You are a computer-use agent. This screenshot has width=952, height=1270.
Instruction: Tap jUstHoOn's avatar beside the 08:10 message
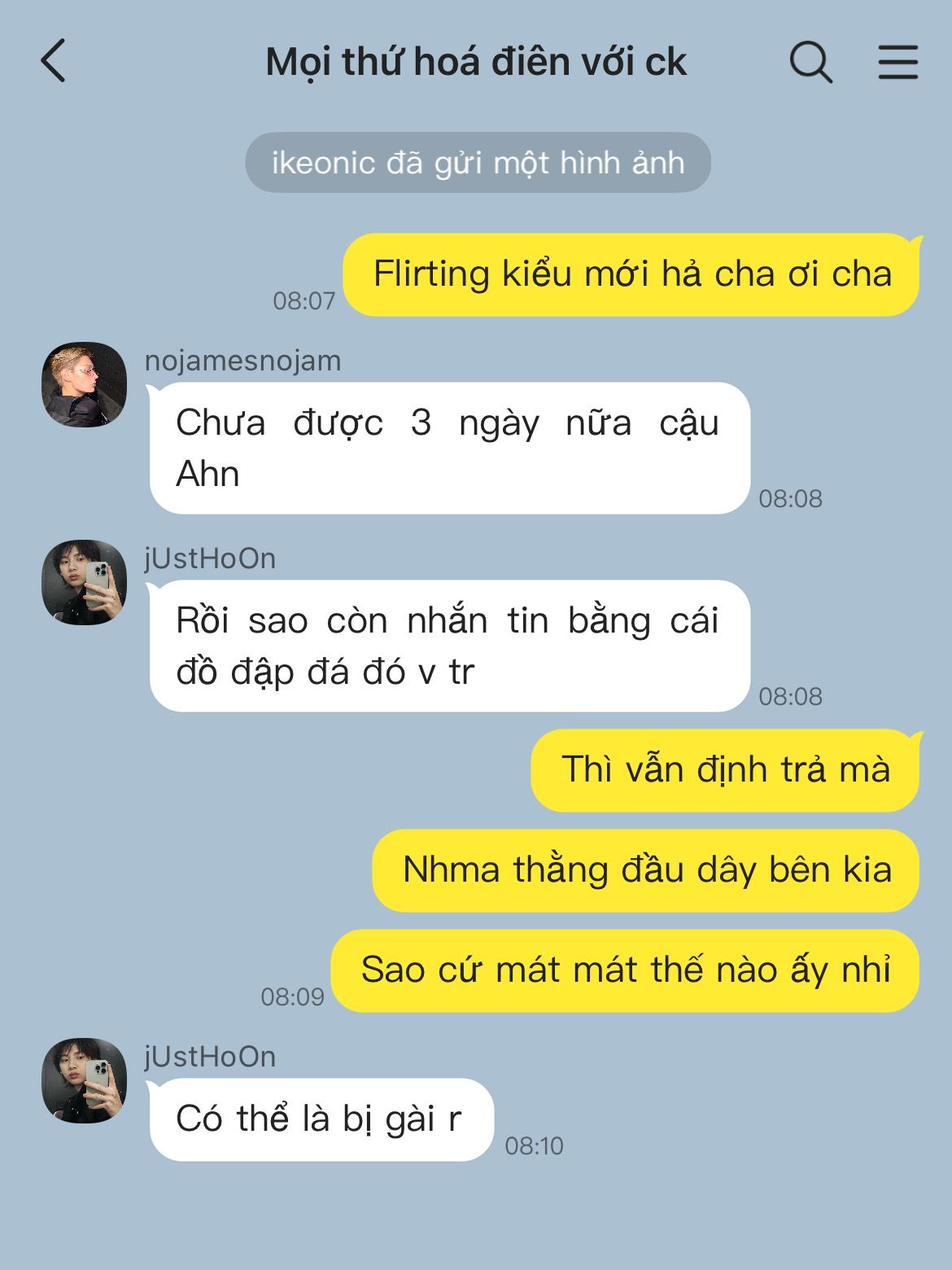point(84,1080)
